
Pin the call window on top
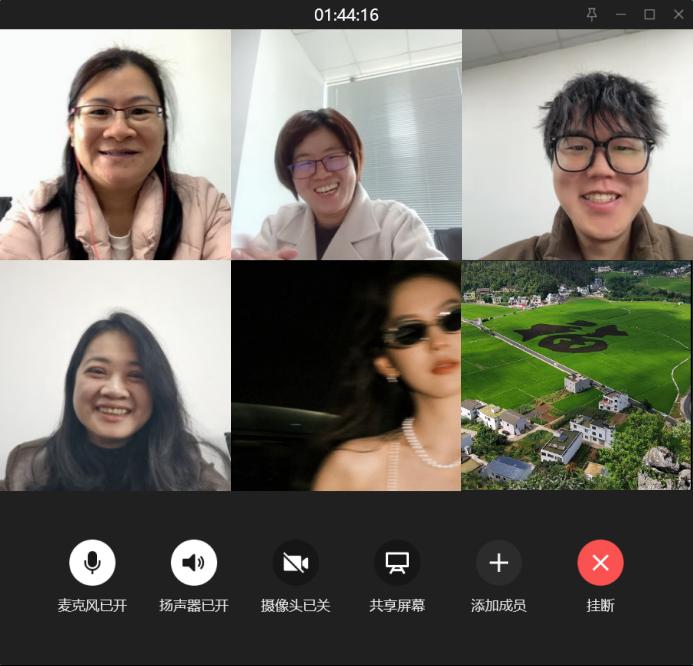pos(592,14)
